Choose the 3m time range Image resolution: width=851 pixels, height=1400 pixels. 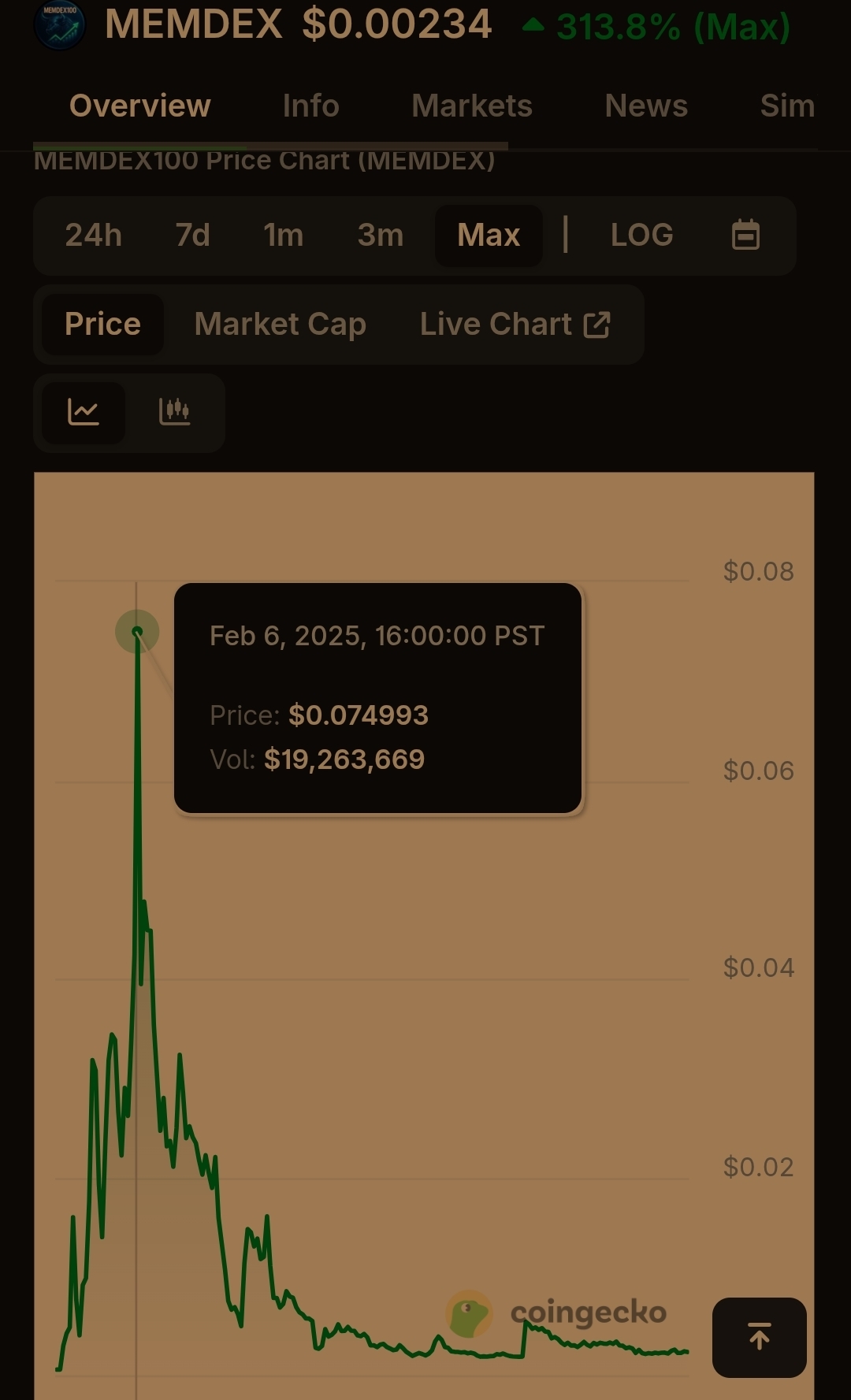click(x=380, y=235)
